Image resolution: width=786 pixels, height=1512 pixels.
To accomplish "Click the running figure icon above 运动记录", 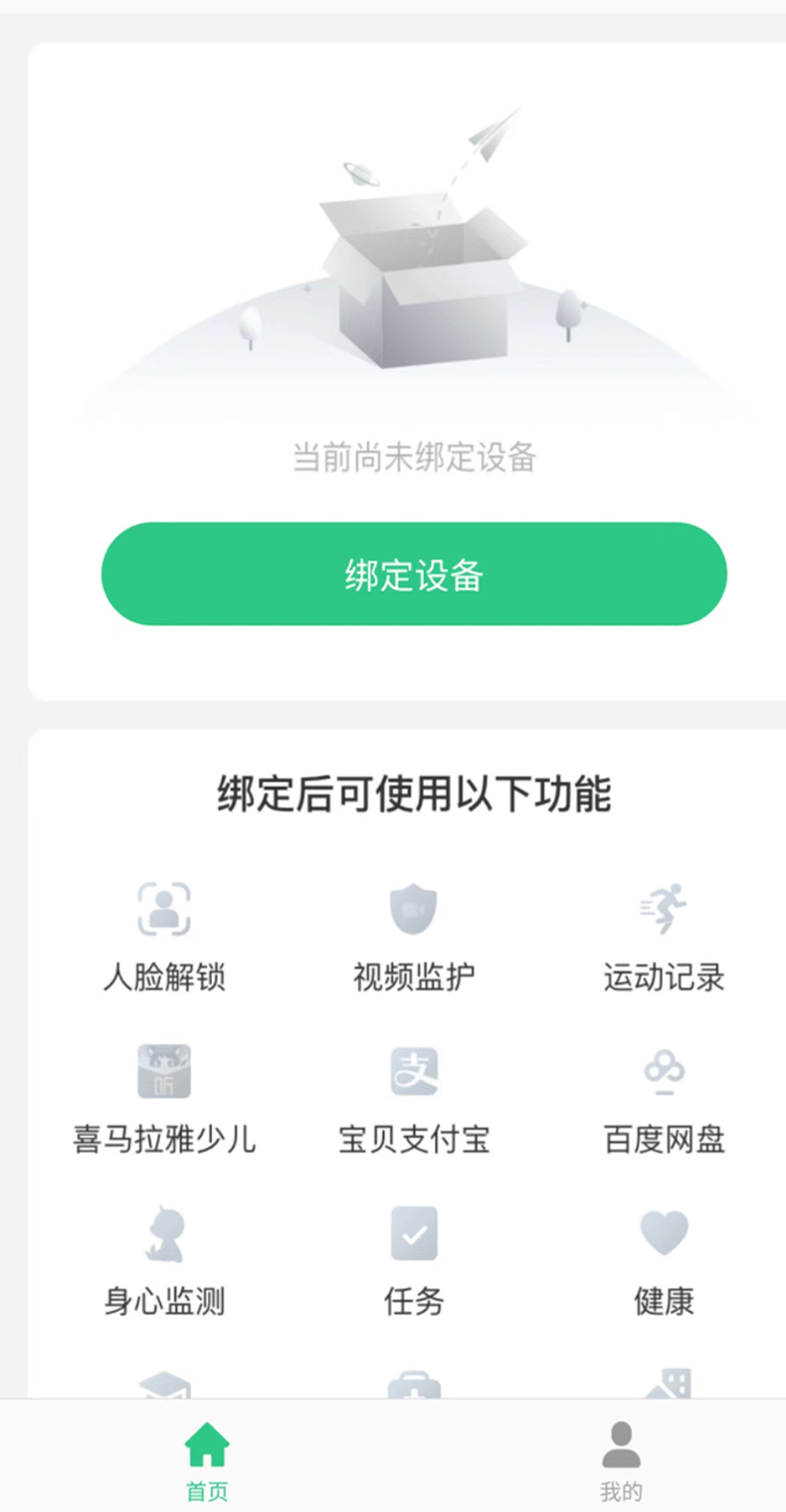I will point(663,907).
